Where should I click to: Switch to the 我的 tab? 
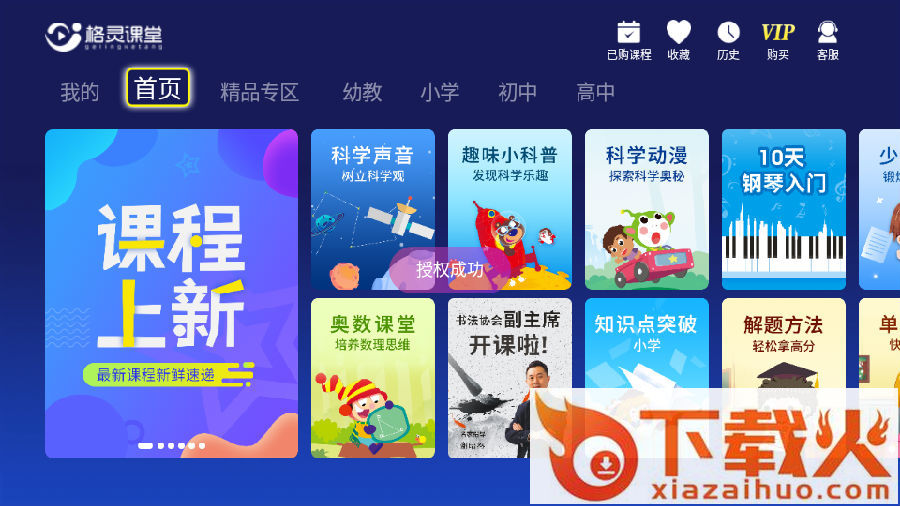tap(80, 92)
